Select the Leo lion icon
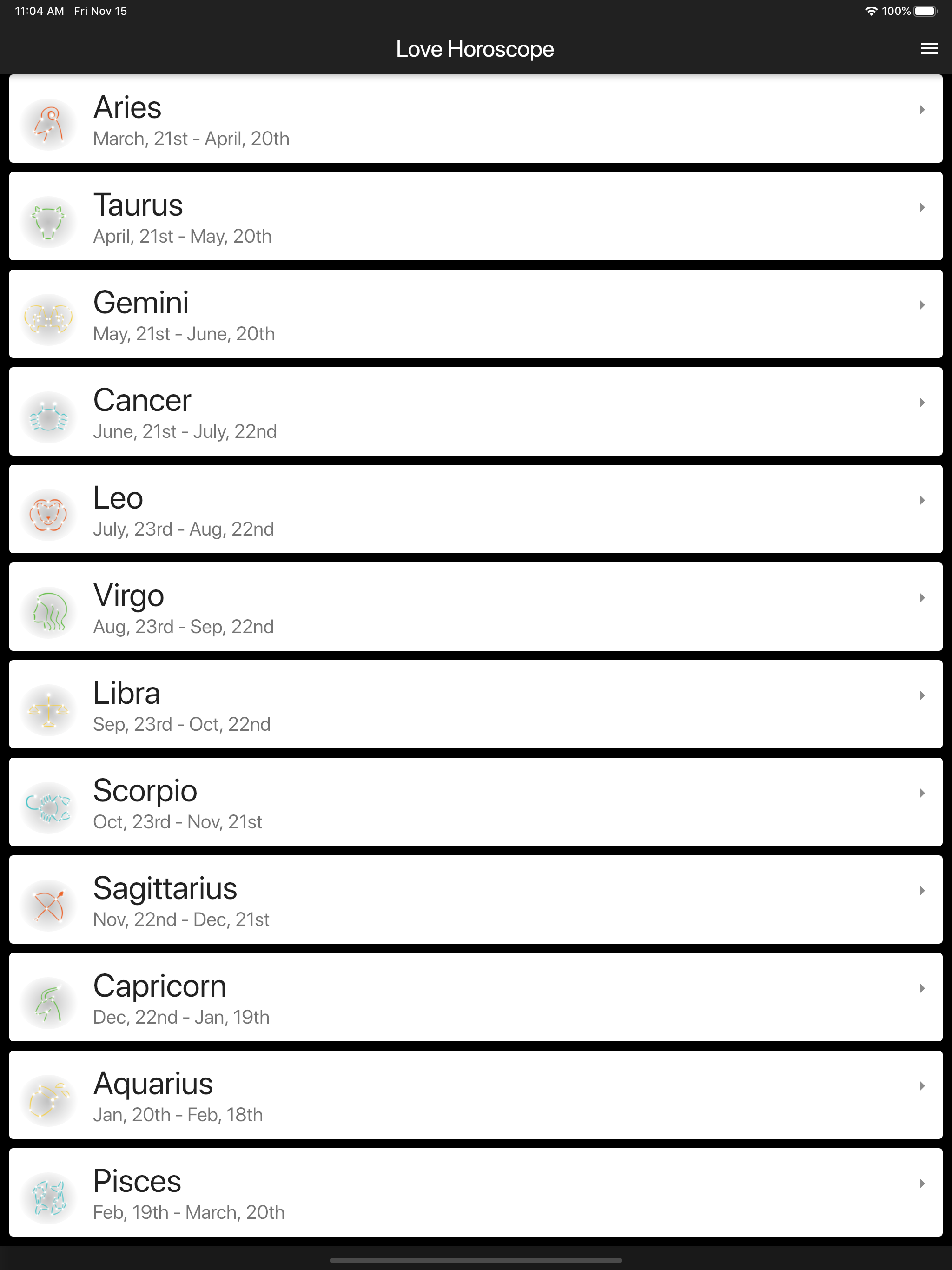 49,514
